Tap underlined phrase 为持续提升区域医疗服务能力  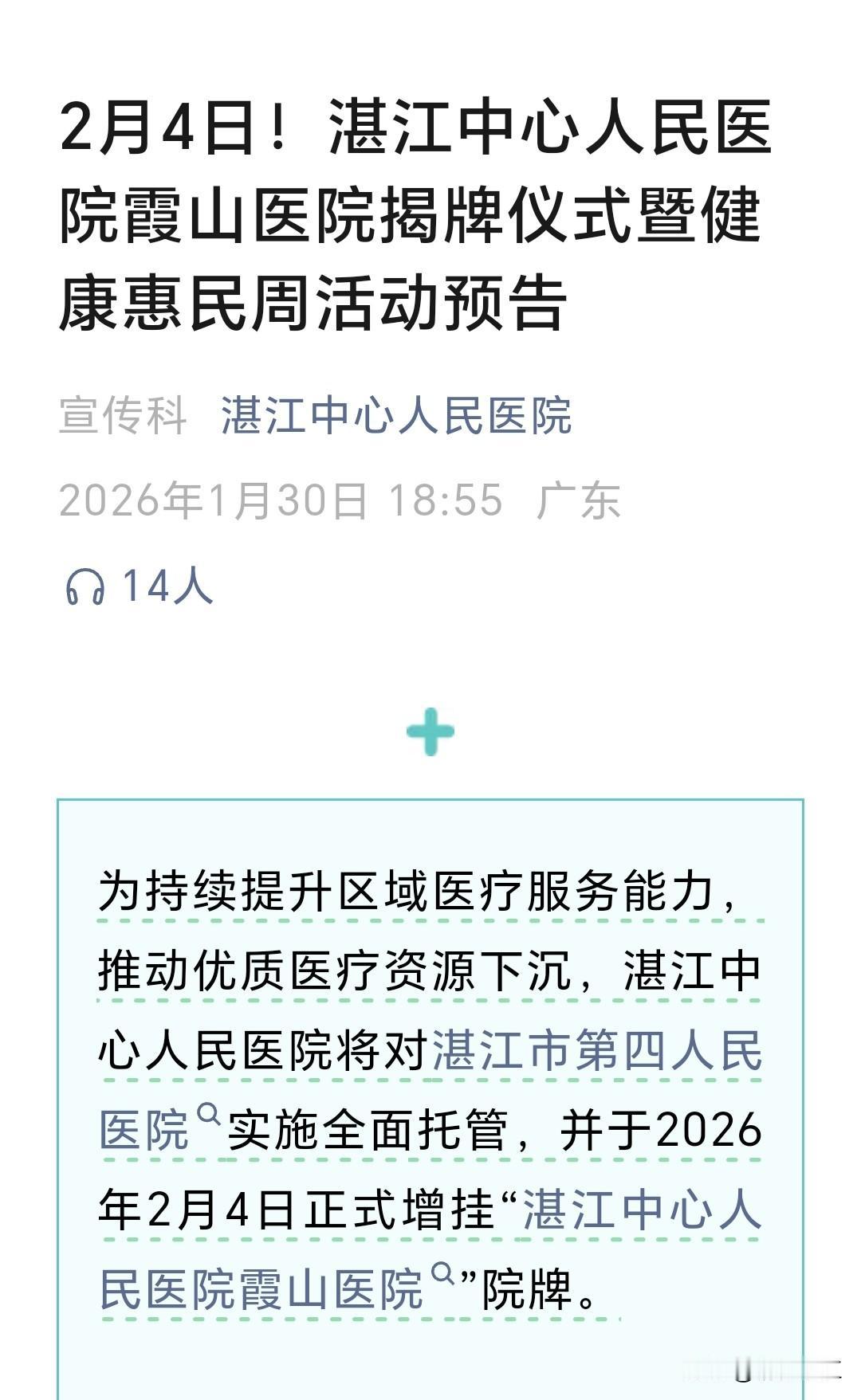click(x=415, y=895)
